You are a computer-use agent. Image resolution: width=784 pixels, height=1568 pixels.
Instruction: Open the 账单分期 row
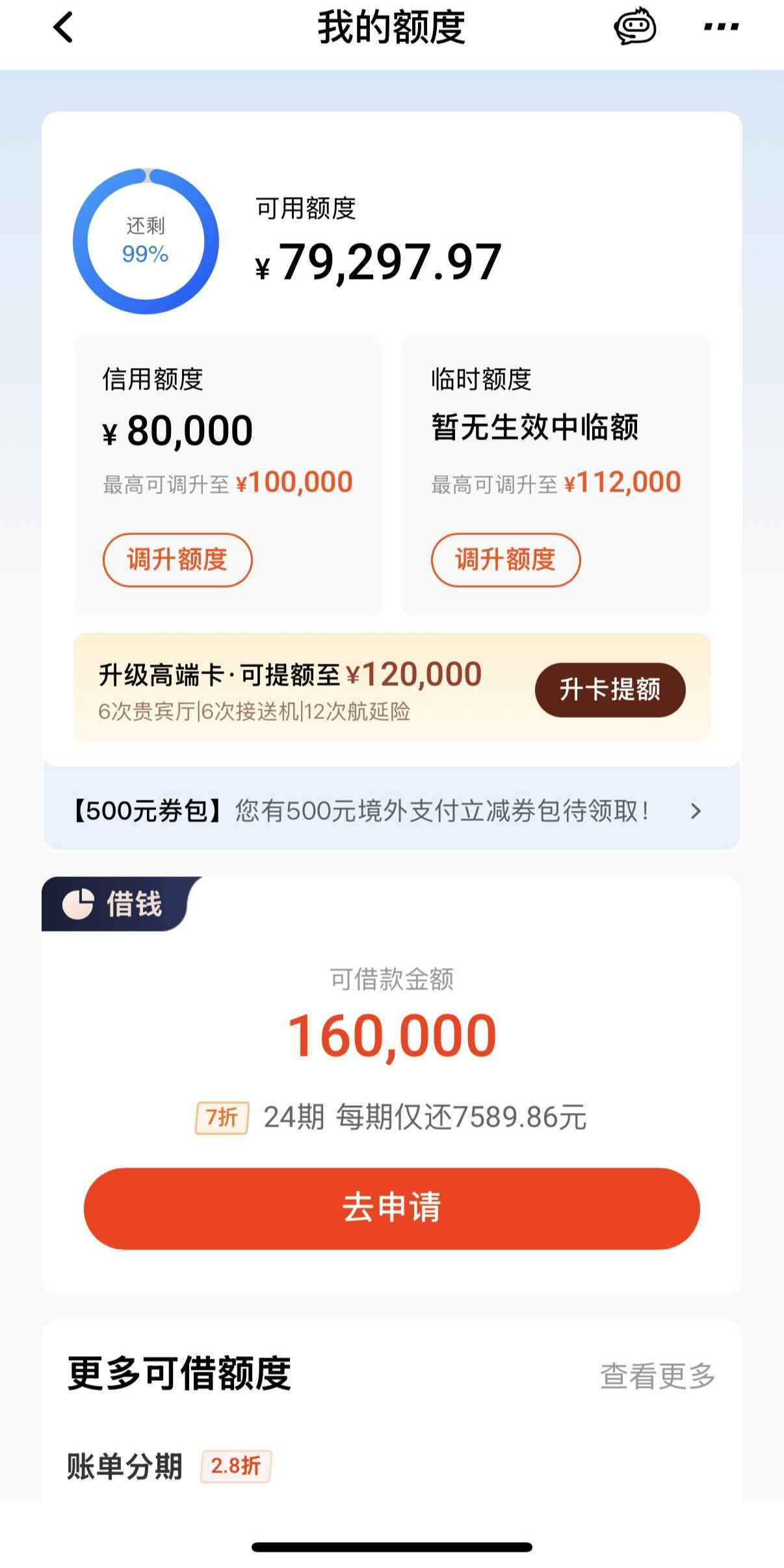[x=392, y=1466]
